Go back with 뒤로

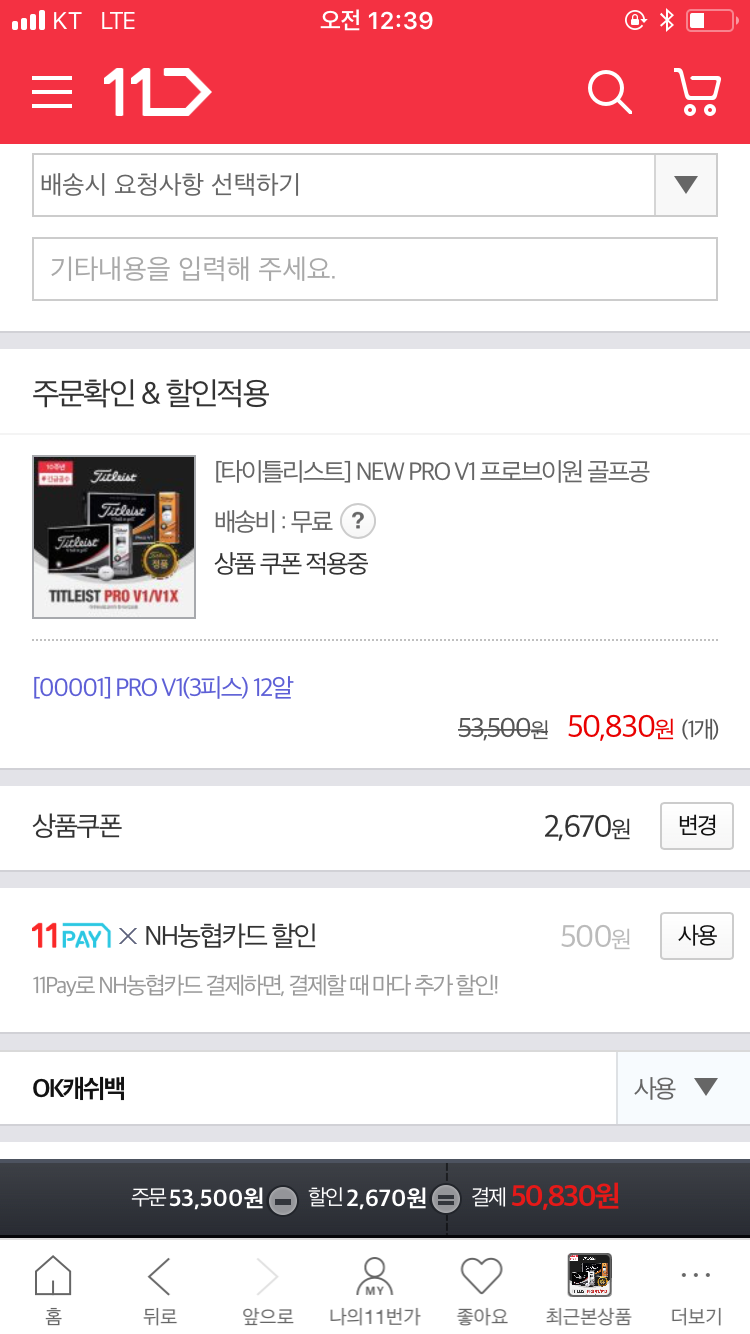pyautogui.click(x=160, y=1290)
